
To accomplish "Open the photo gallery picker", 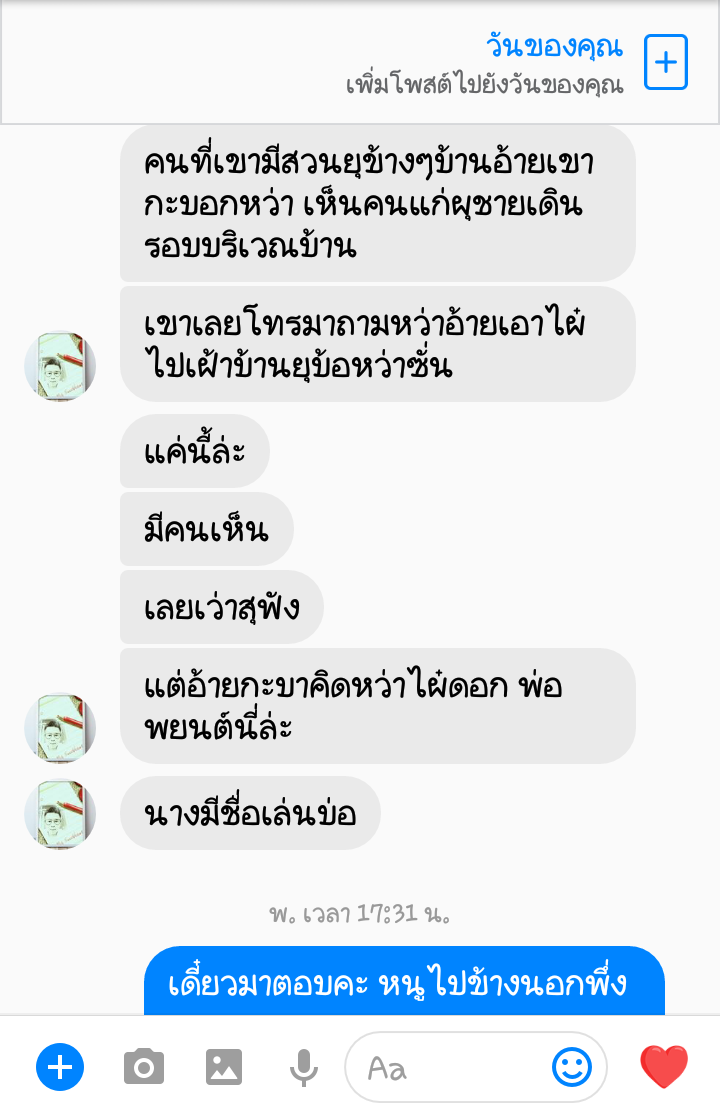I will tap(224, 1066).
